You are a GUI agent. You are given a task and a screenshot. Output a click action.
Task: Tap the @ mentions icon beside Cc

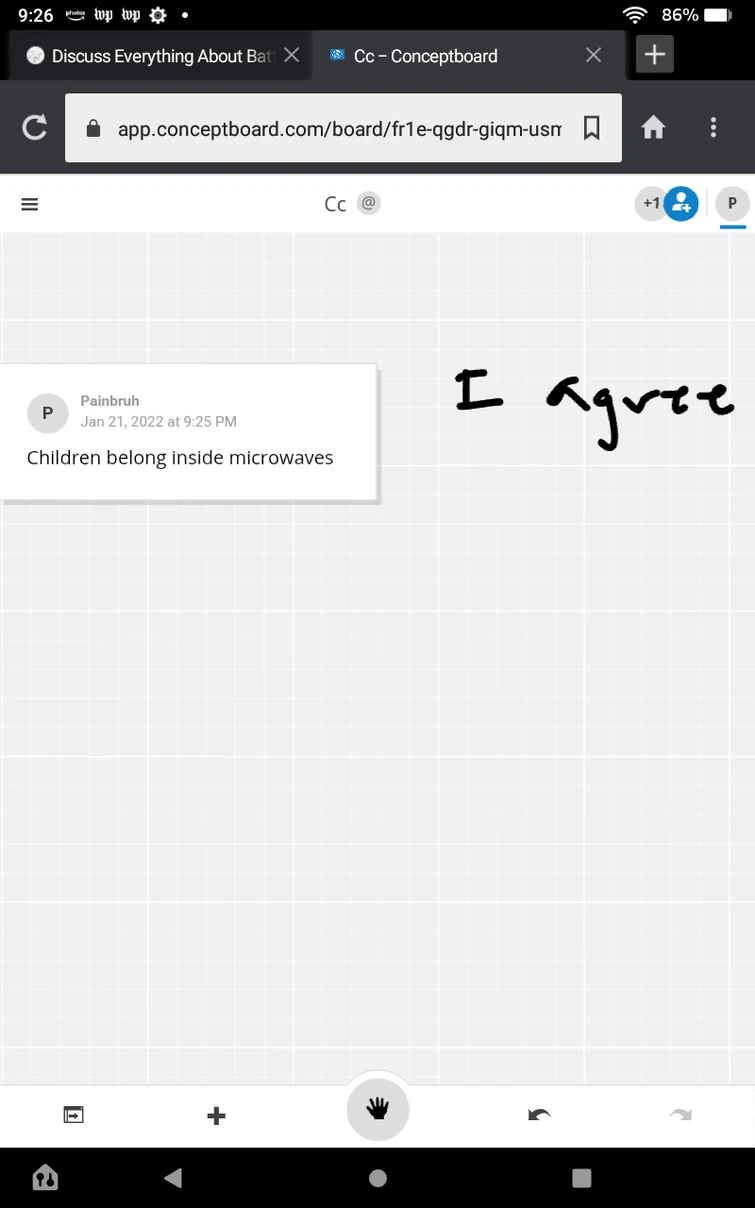369,203
